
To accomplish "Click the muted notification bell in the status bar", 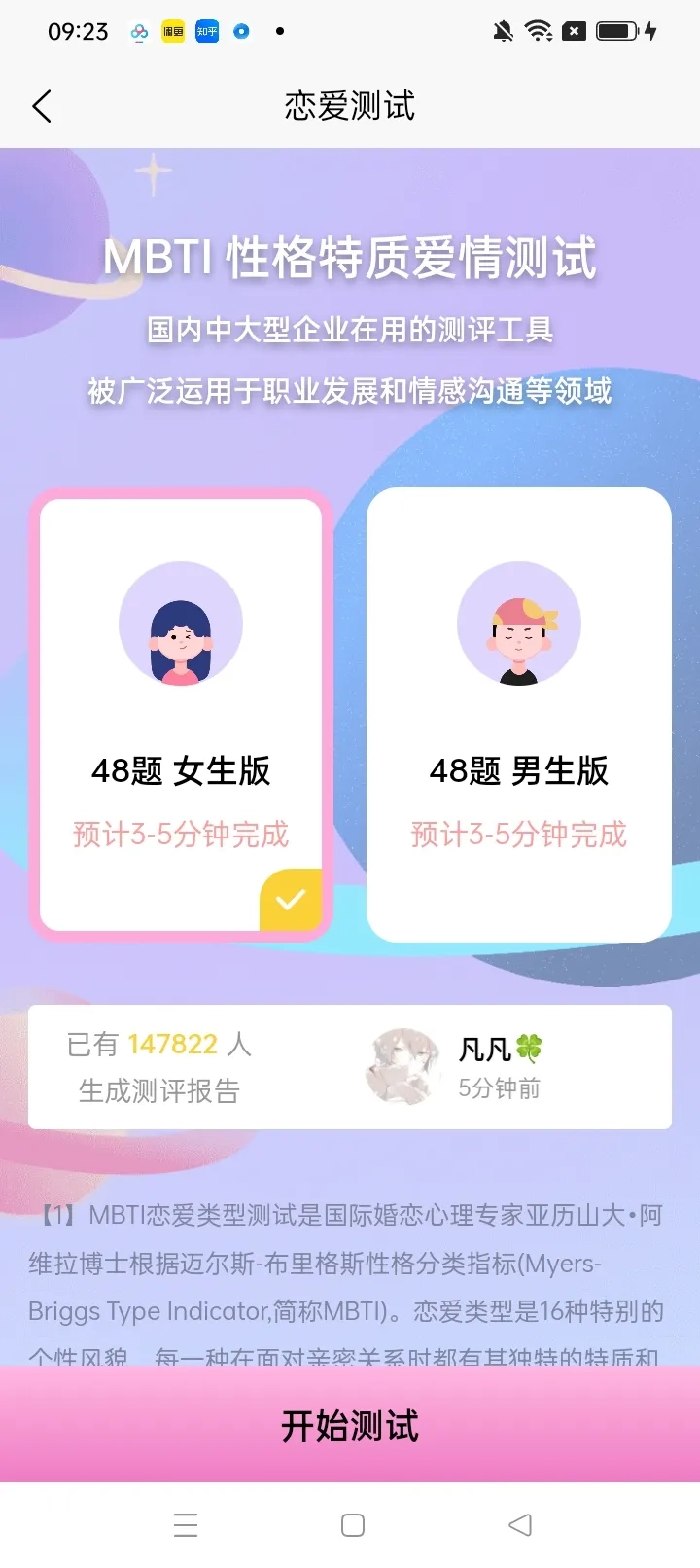I will (x=502, y=31).
